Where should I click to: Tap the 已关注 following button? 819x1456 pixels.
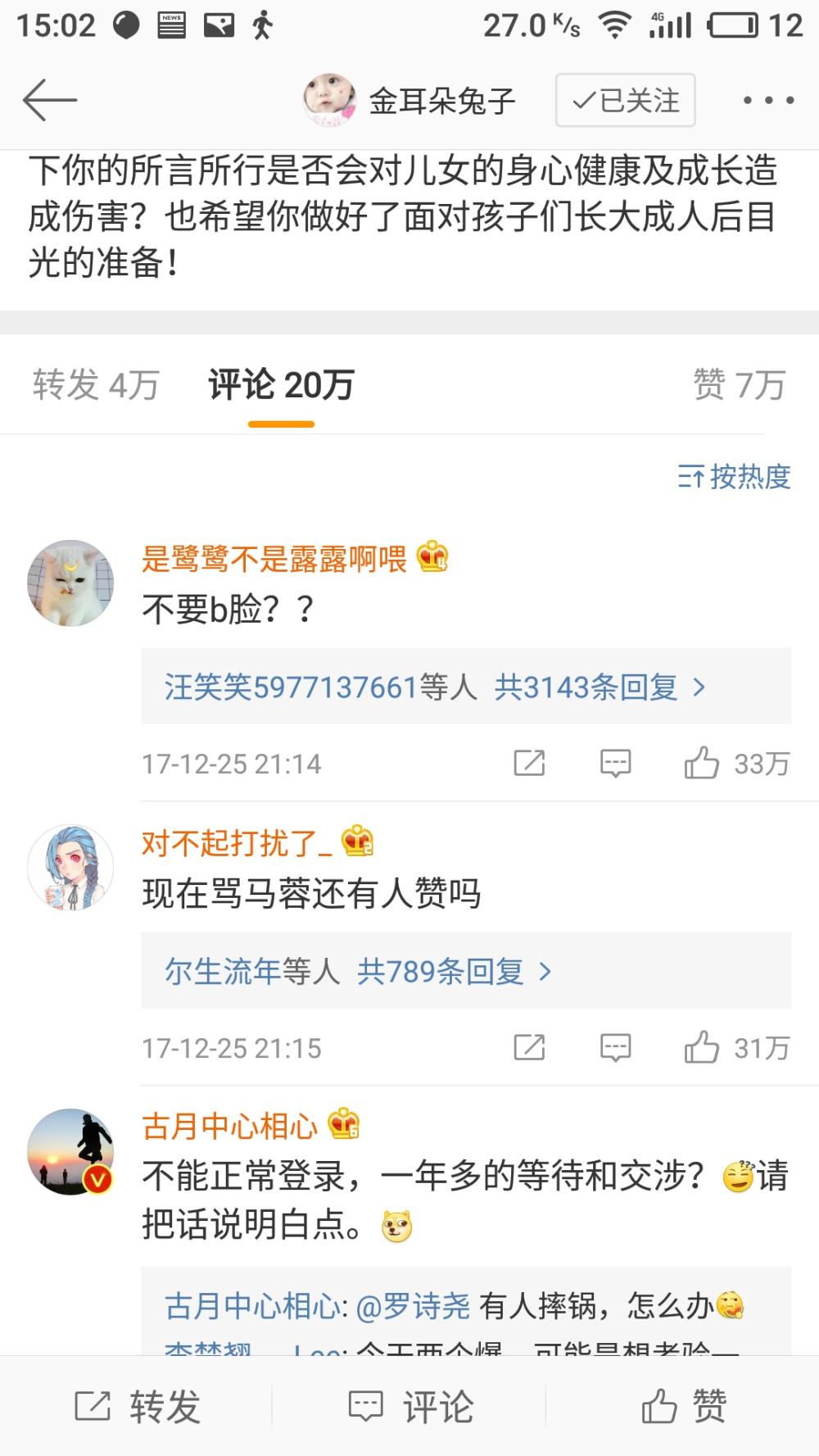(x=626, y=100)
